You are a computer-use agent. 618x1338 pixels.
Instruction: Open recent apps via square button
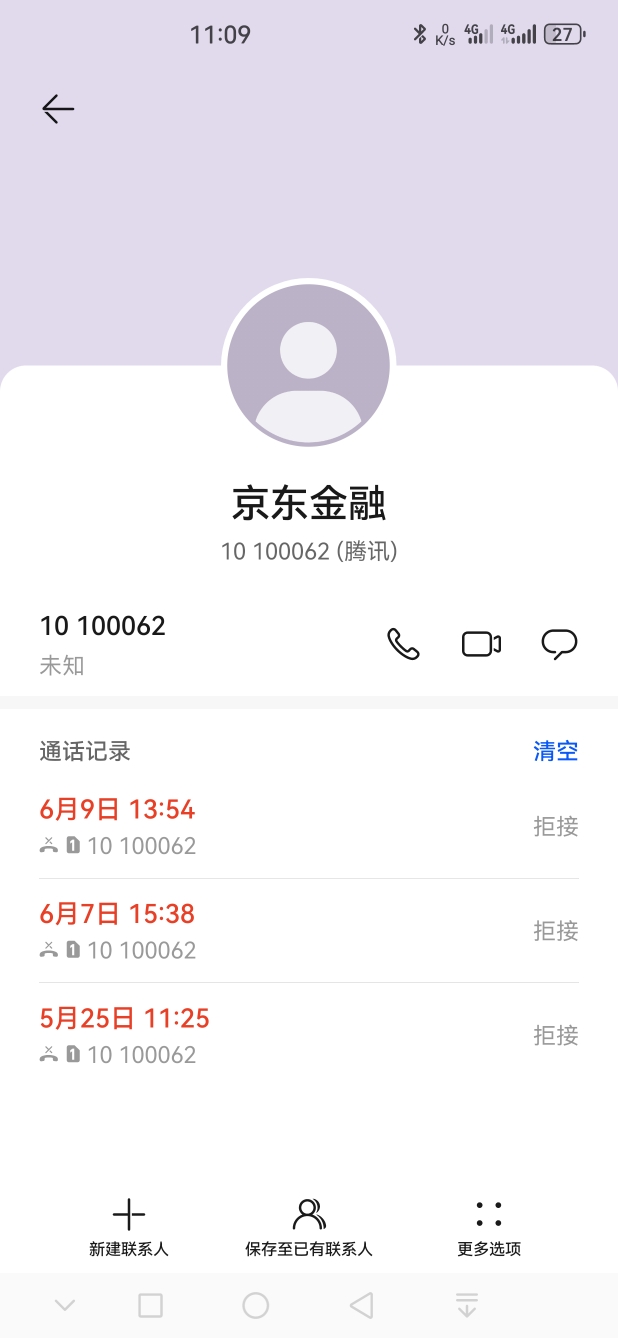[x=150, y=1305]
